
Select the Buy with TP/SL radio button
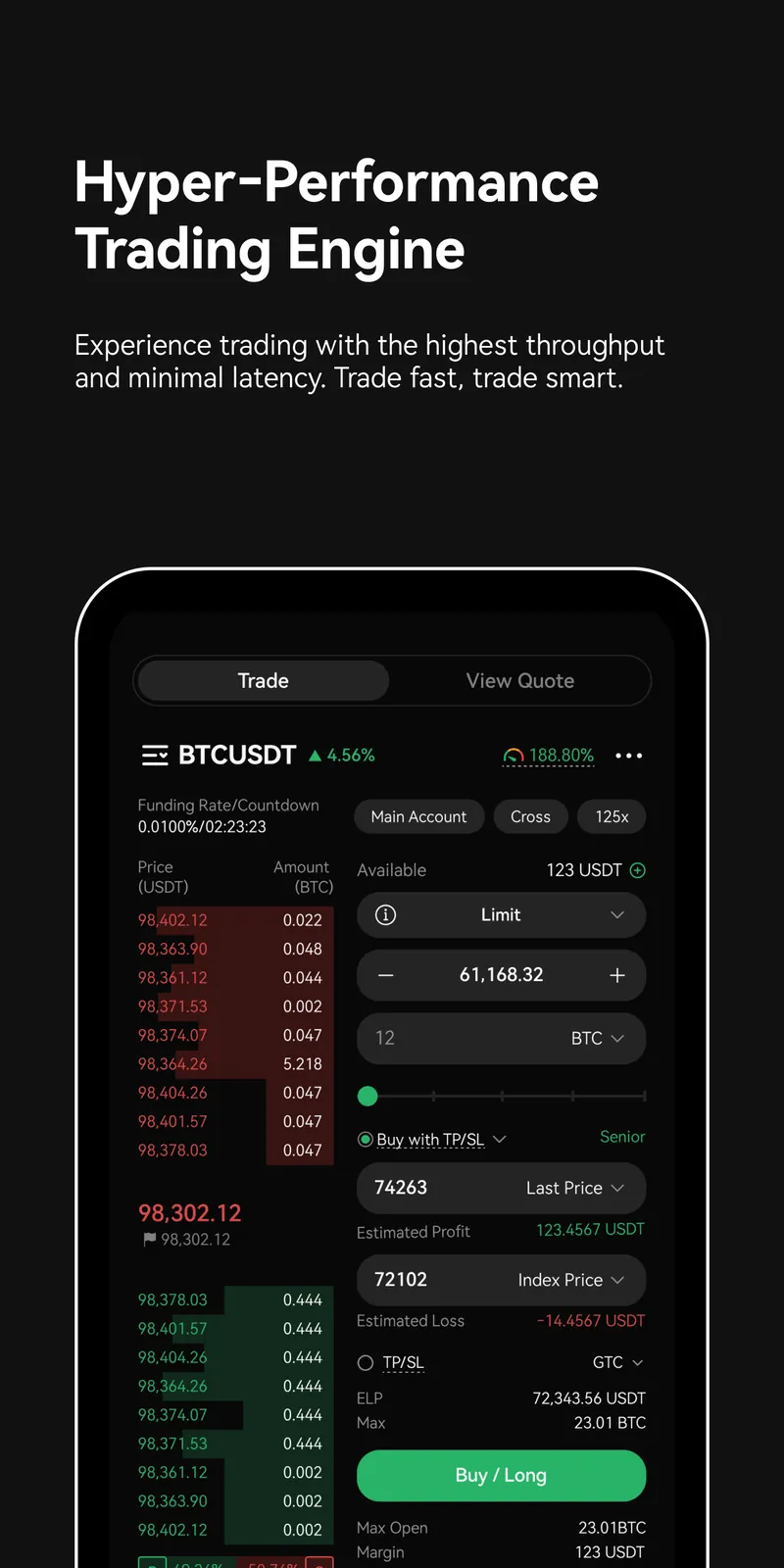click(x=365, y=1139)
